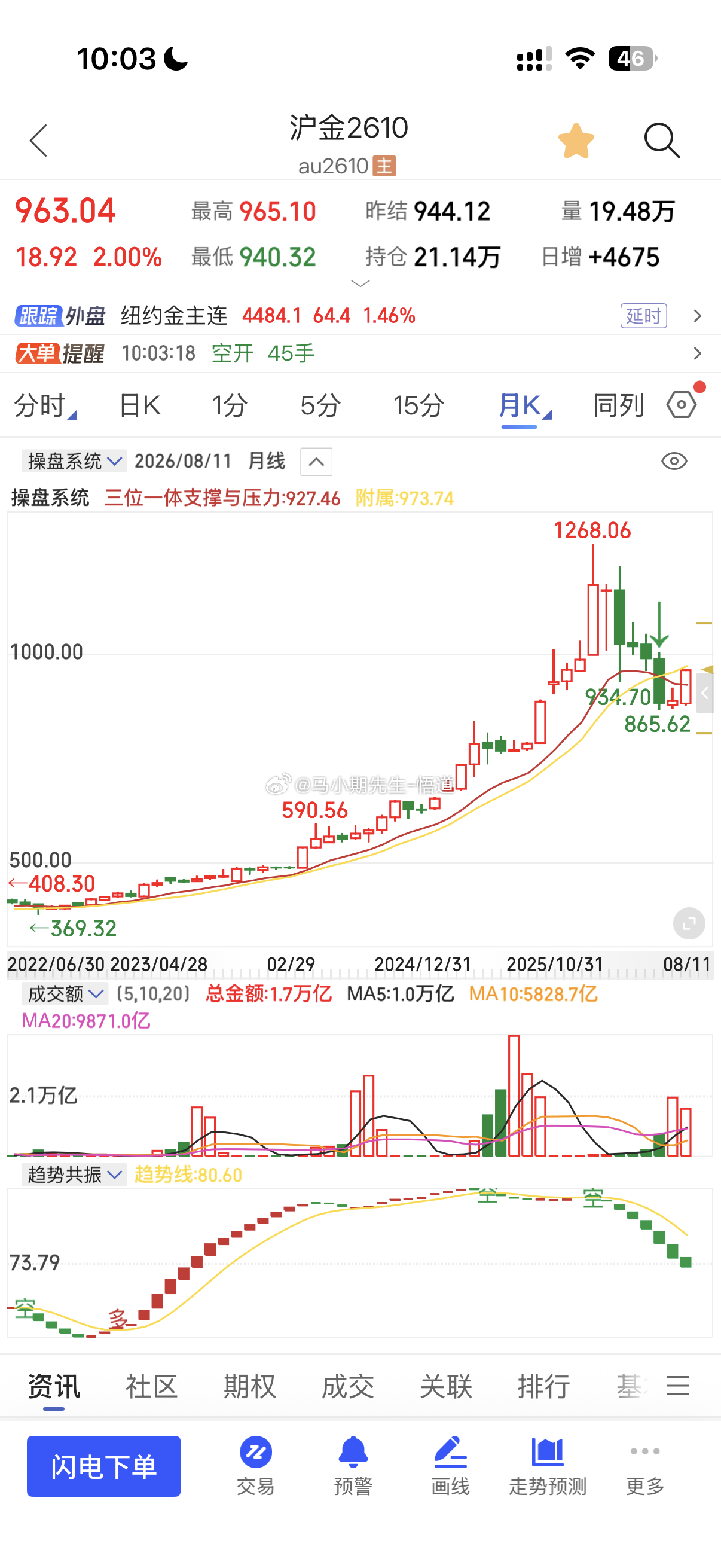Screen dimensions: 721x1568
Task: Open the 操盘系统 indicator dropdown
Action: click(x=74, y=462)
